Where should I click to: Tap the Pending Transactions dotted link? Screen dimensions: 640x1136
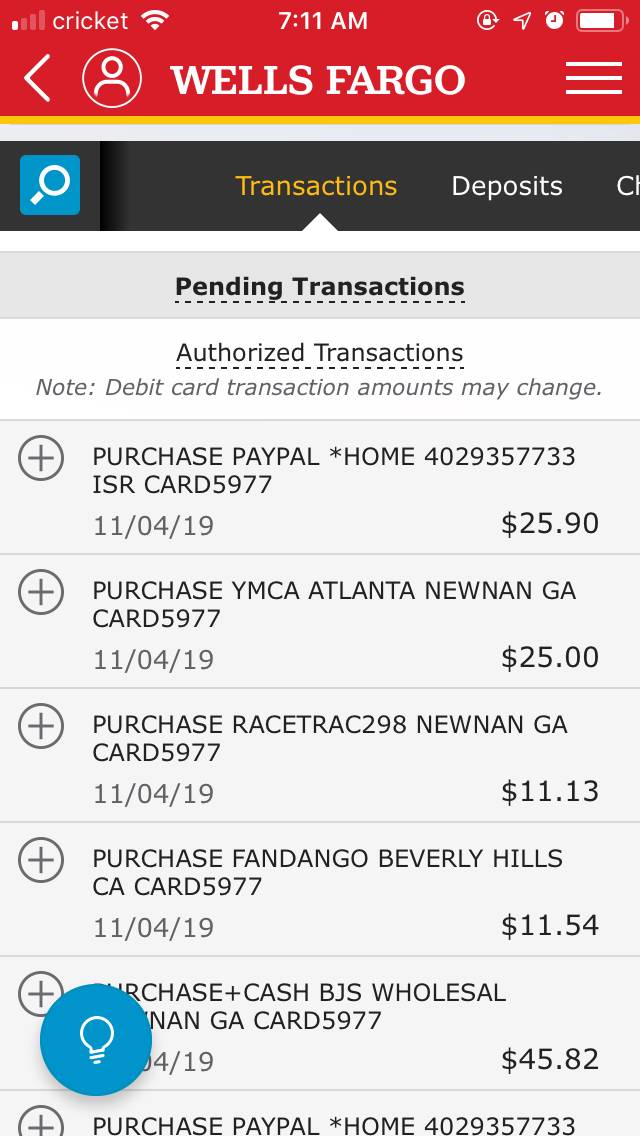coord(320,287)
